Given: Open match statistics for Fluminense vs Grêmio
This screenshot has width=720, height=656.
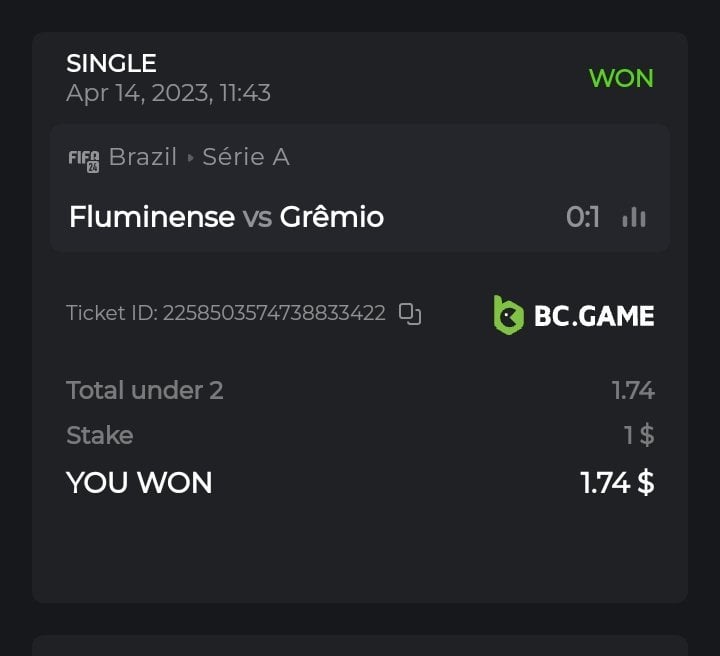Looking at the screenshot, I should pyautogui.click(x=634, y=217).
